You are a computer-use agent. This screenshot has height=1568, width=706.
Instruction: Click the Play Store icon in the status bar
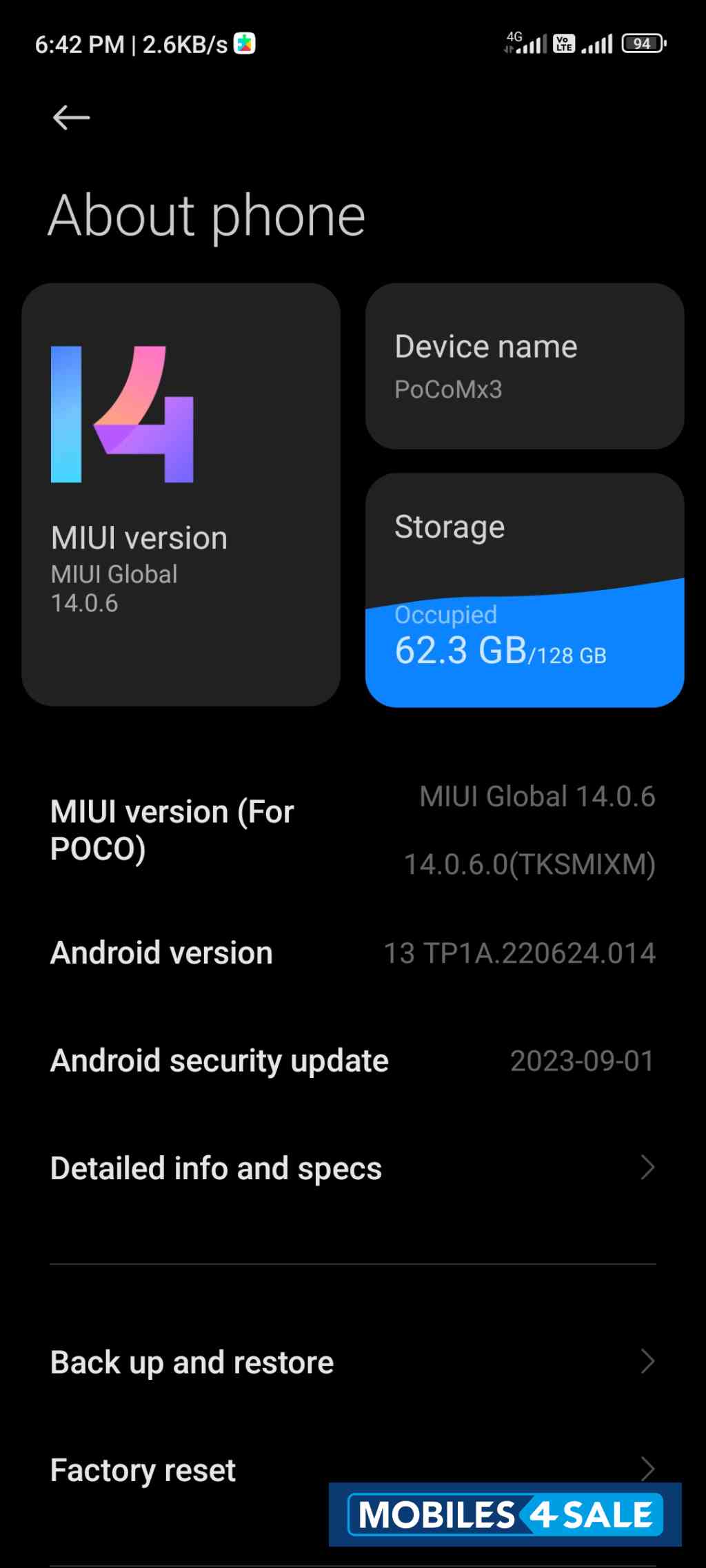point(244,43)
